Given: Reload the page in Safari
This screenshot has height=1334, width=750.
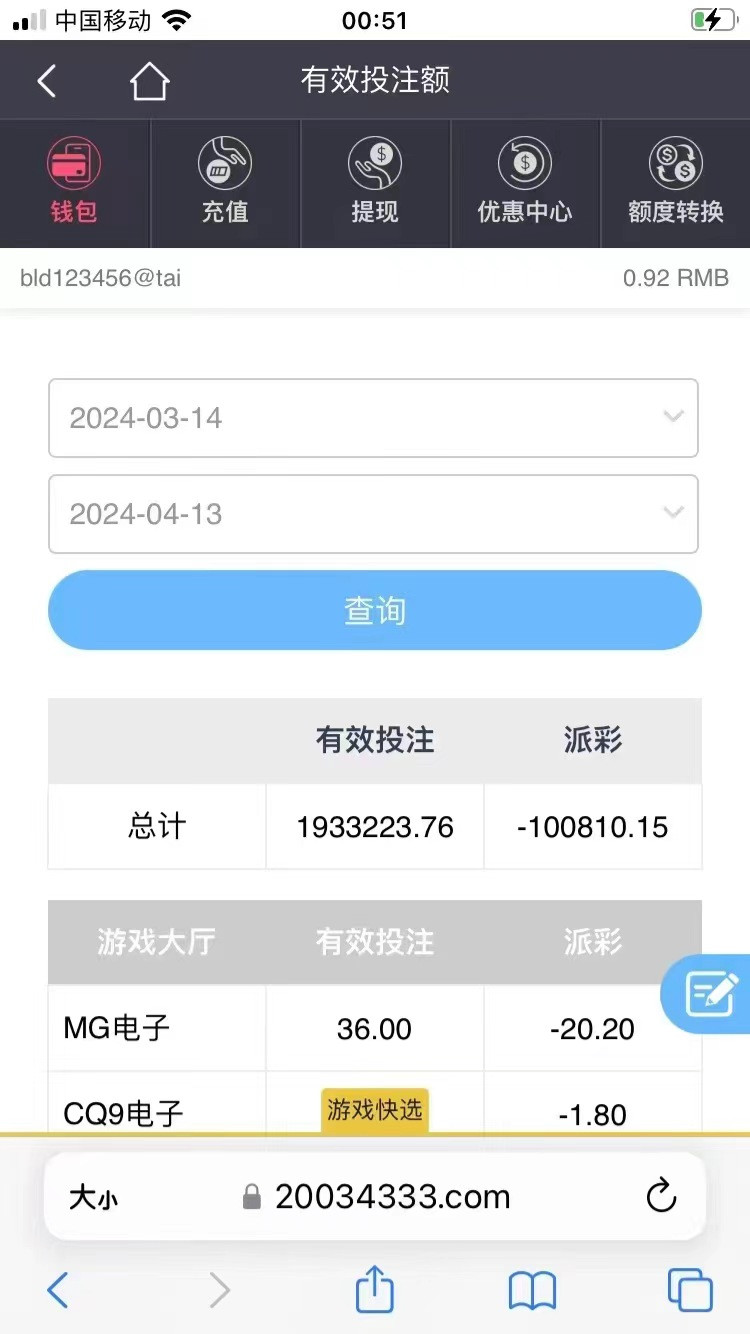Looking at the screenshot, I should [x=661, y=1196].
